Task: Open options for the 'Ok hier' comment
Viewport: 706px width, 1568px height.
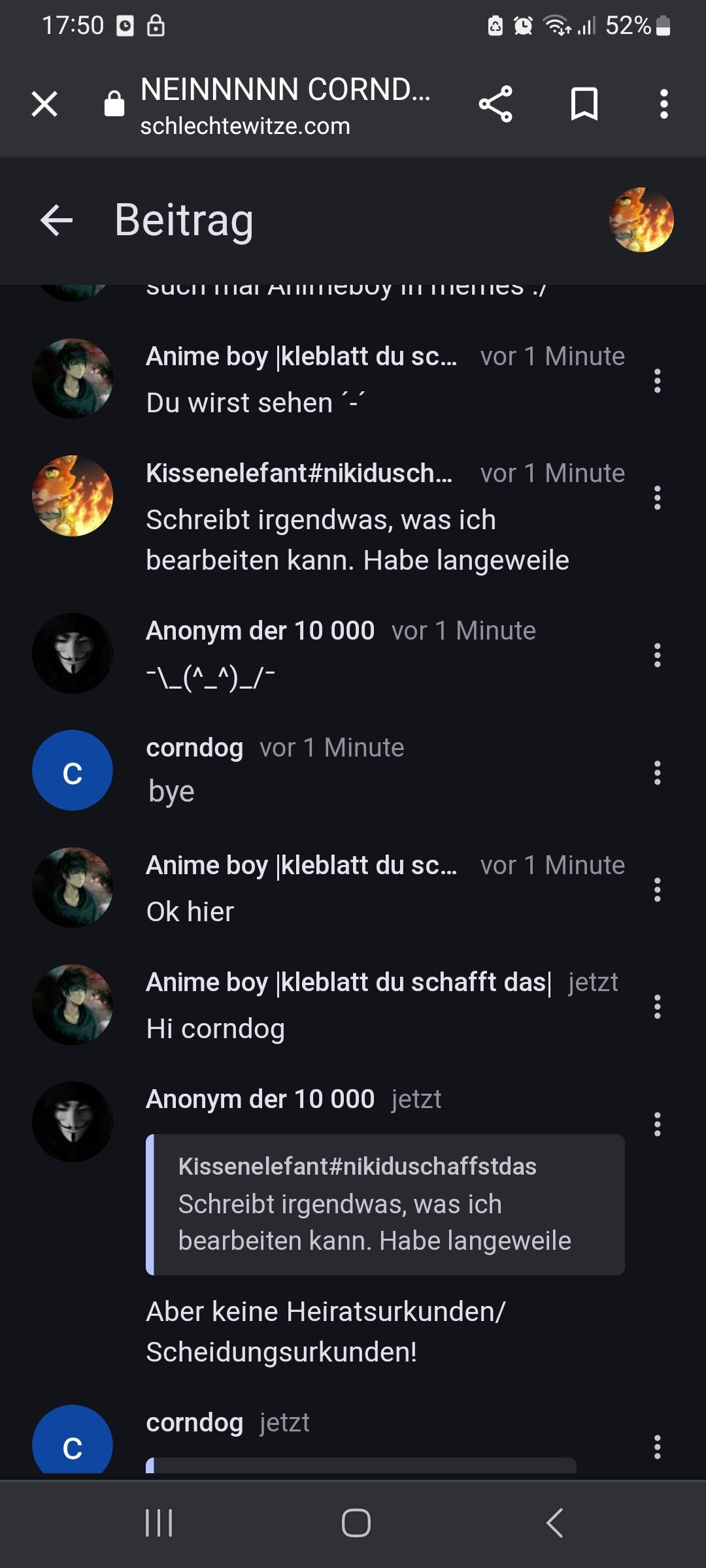Action: click(657, 890)
